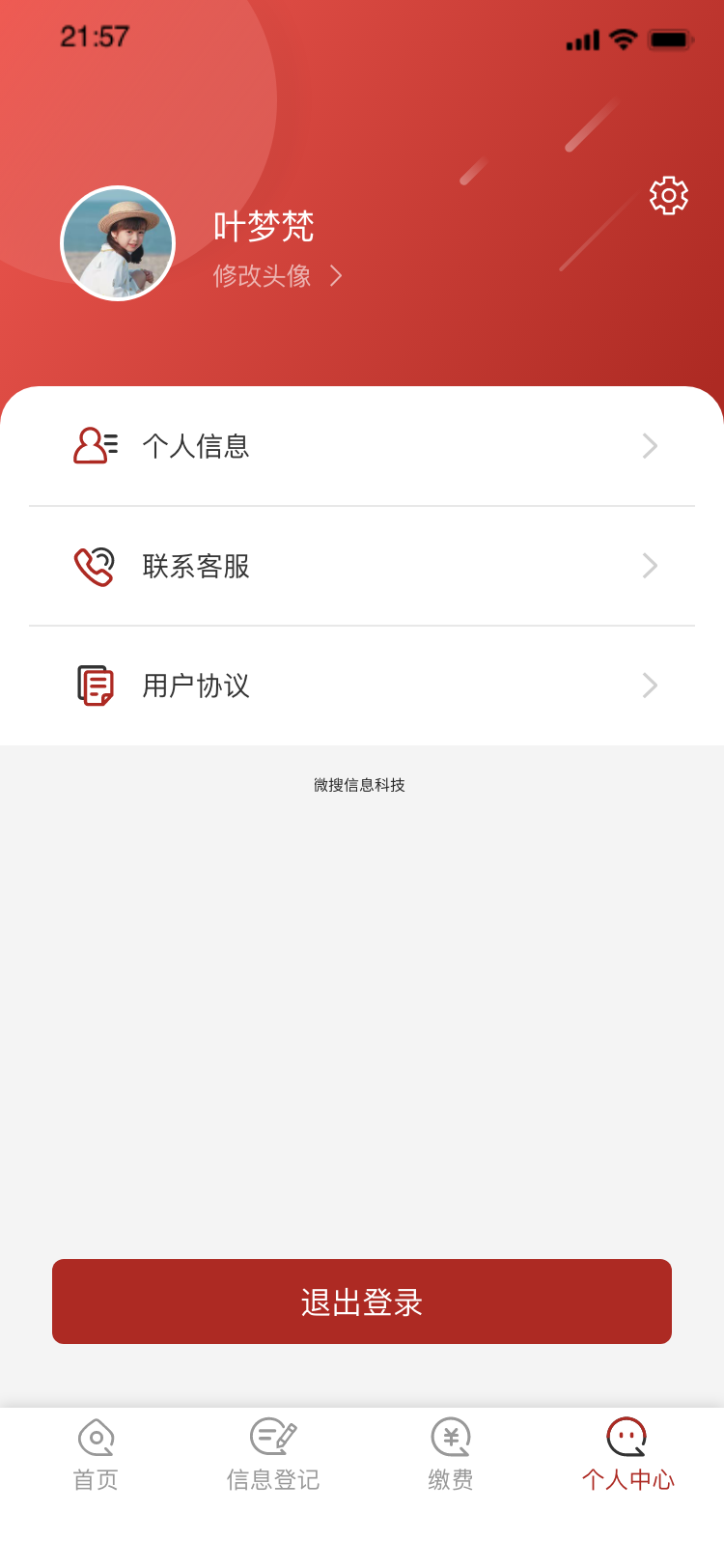Open 联系客服 to contact support

pyautogui.click(x=362, y=566)
